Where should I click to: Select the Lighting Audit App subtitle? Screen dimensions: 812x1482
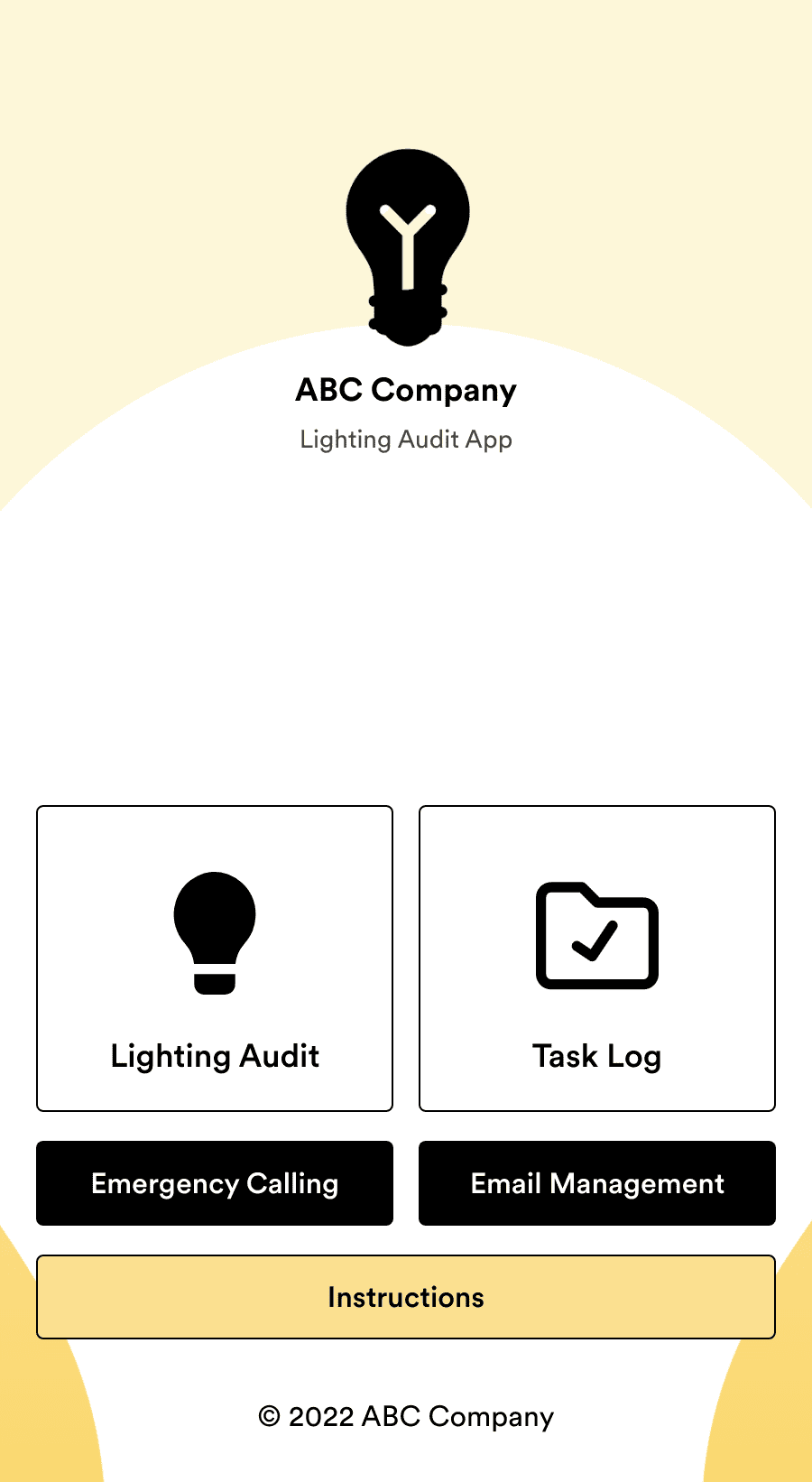click(x=405, y=440)
